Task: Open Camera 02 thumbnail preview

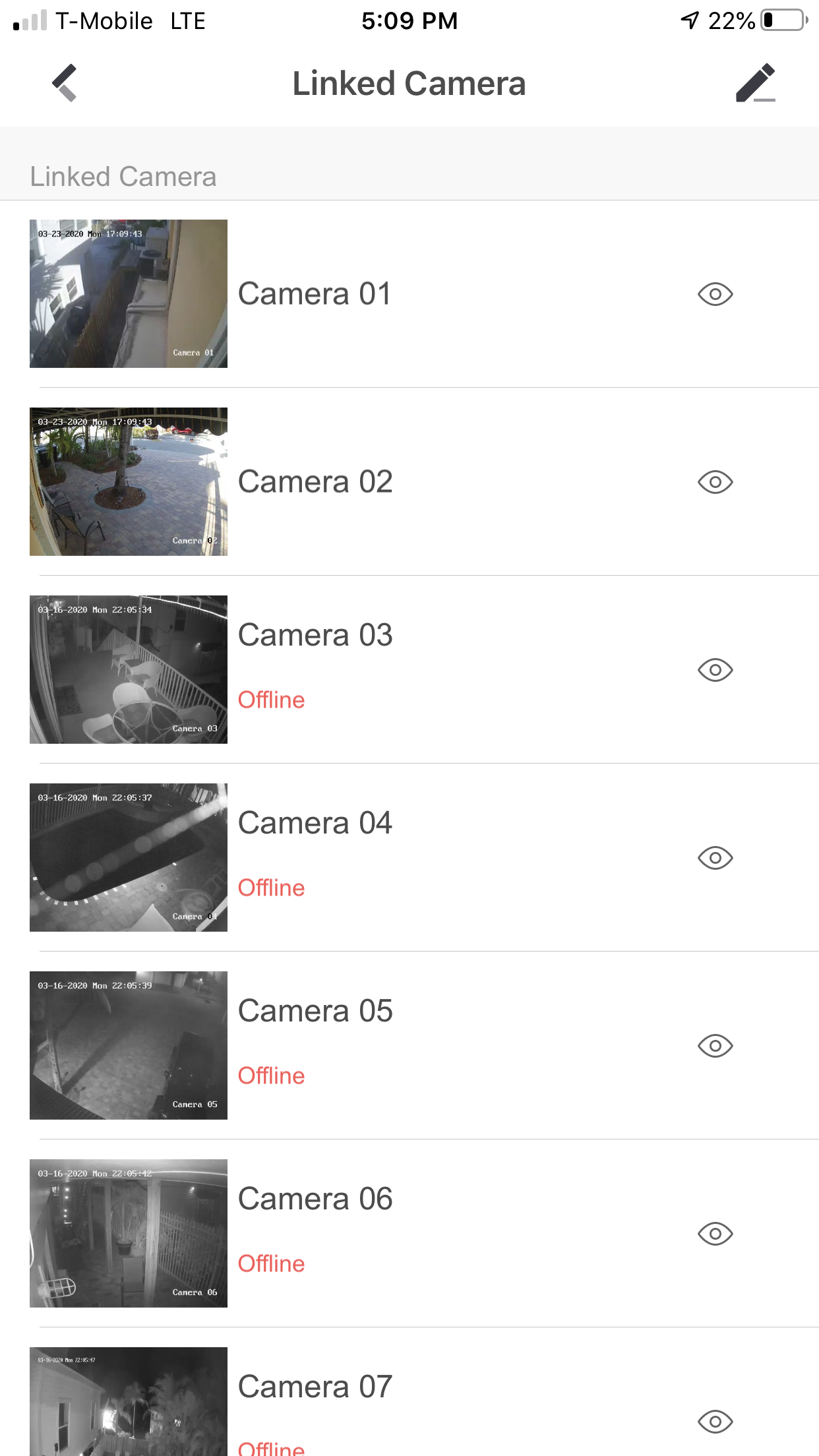Action: 129,481
